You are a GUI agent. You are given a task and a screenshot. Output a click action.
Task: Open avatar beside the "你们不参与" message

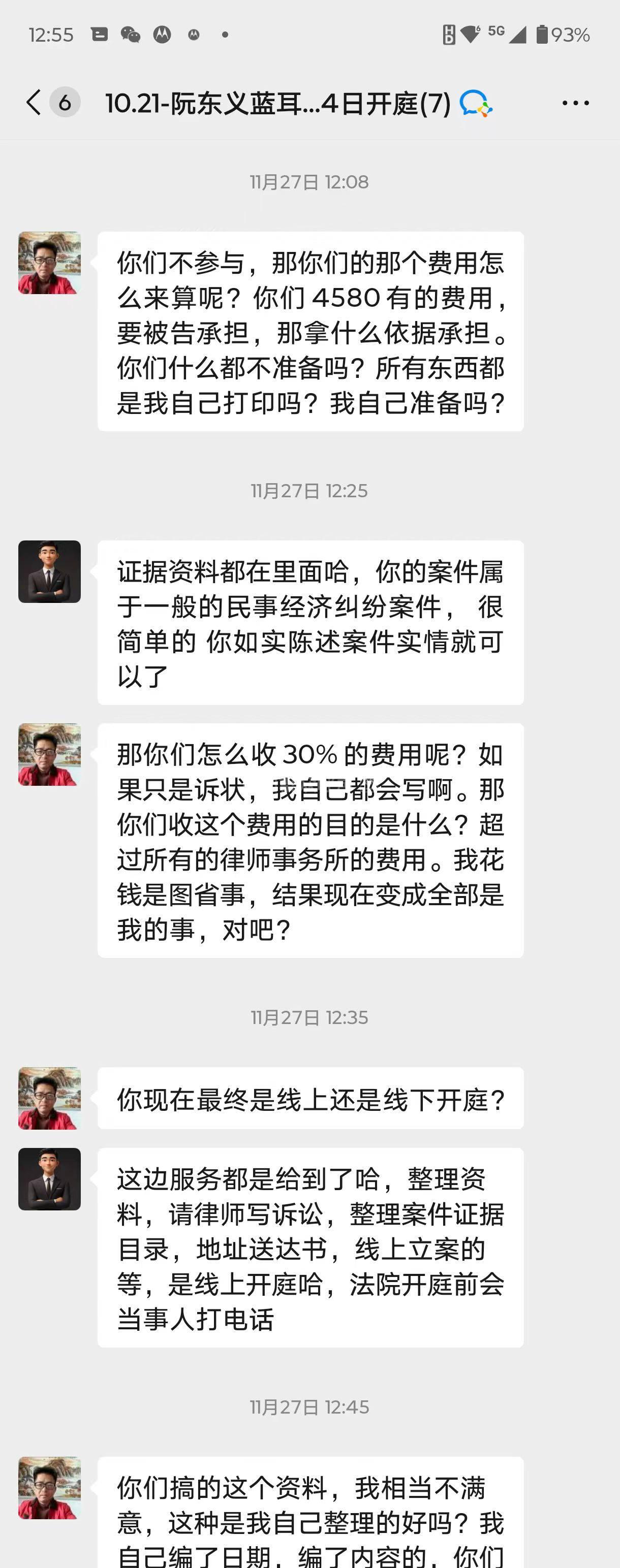click(x=49, y=263)
